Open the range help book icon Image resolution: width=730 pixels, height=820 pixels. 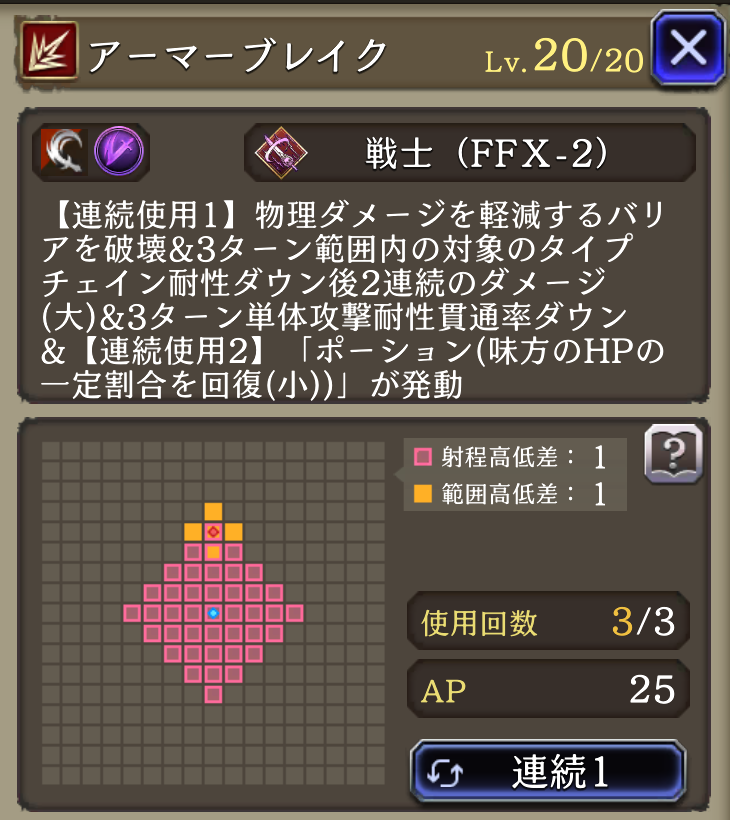click(x=673, y=455)
